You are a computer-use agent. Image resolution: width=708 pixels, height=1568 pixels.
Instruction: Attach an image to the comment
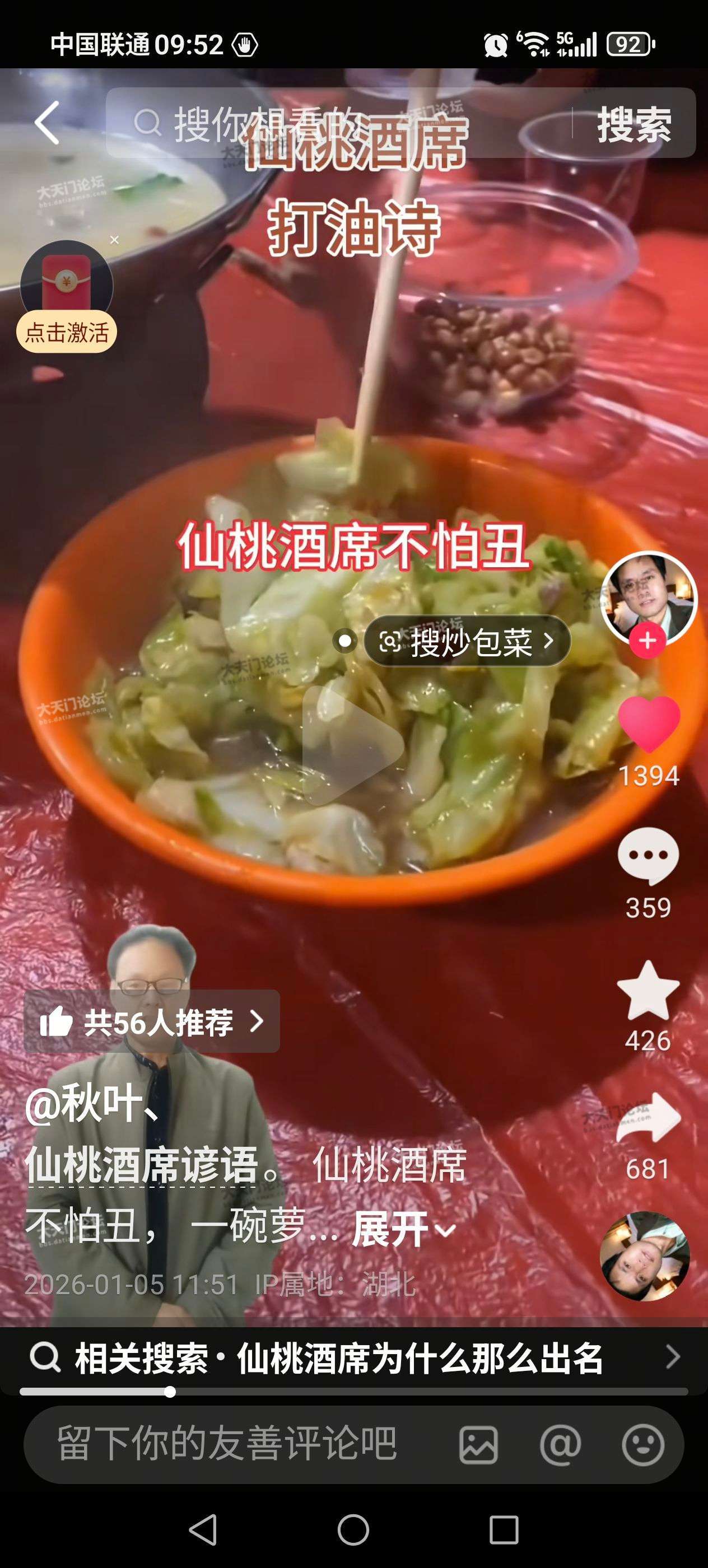point(478,1445)
